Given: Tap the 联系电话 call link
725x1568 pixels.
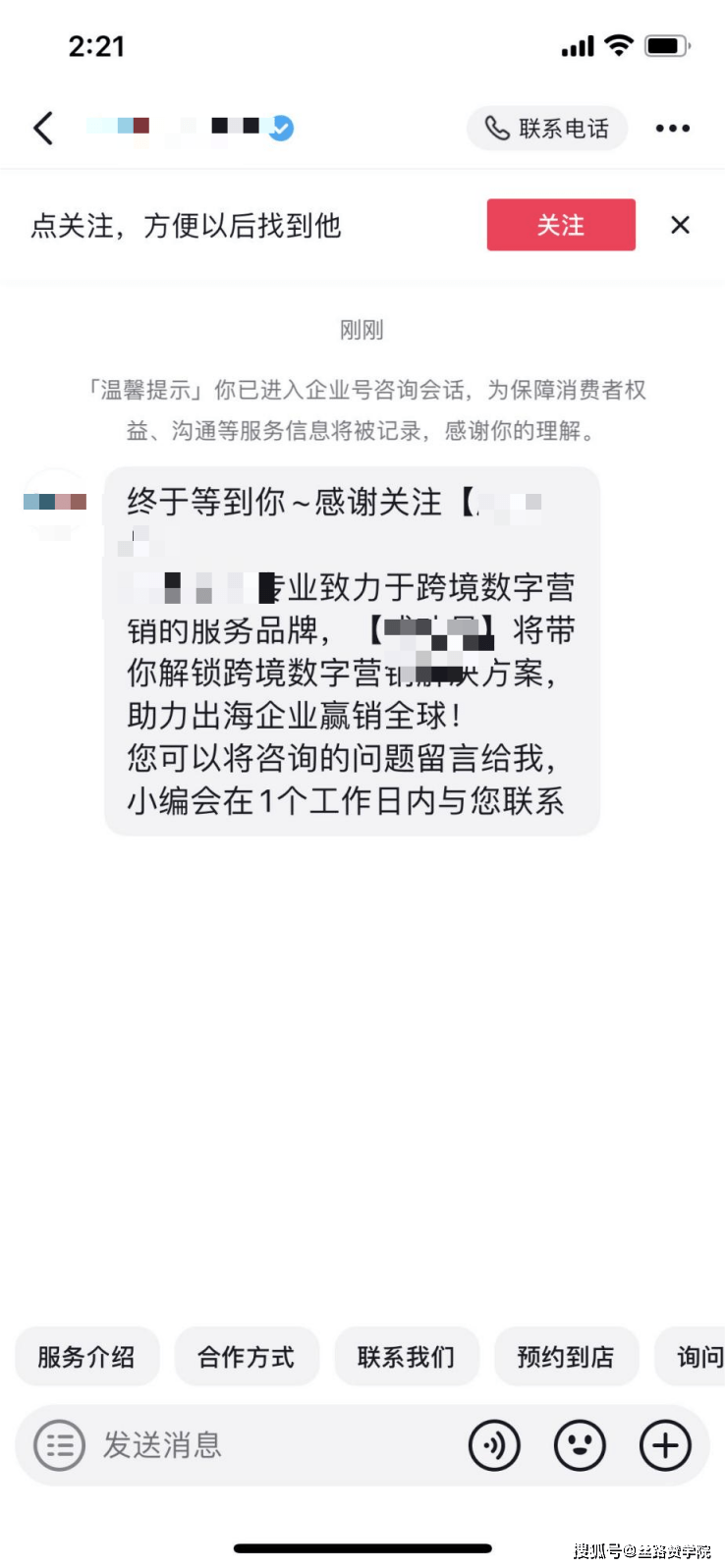Looking at the screenshot, I should click(547, 128).
